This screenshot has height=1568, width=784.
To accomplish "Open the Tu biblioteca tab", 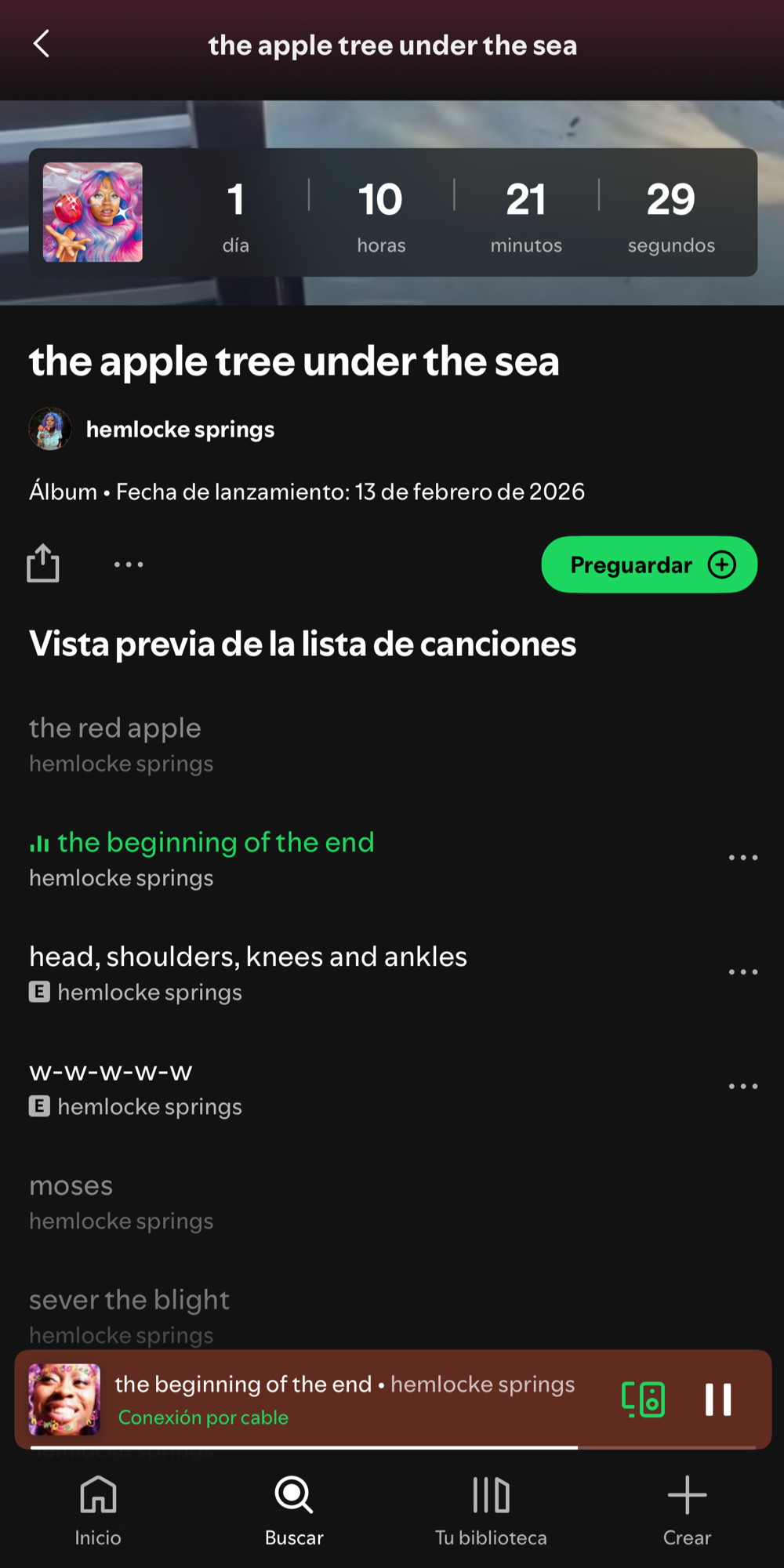I will pos(491,1510).
